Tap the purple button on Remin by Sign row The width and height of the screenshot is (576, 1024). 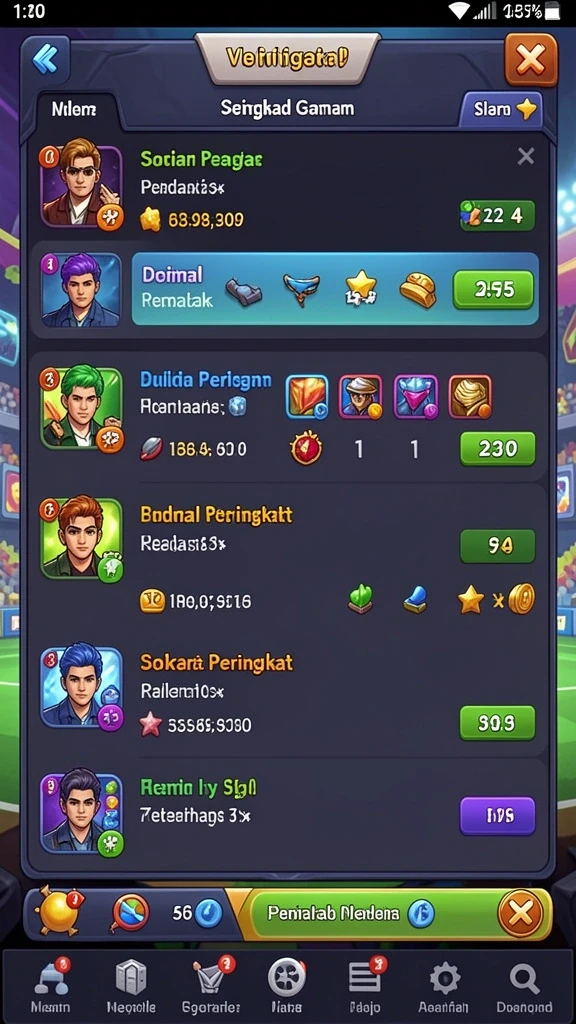497,816
